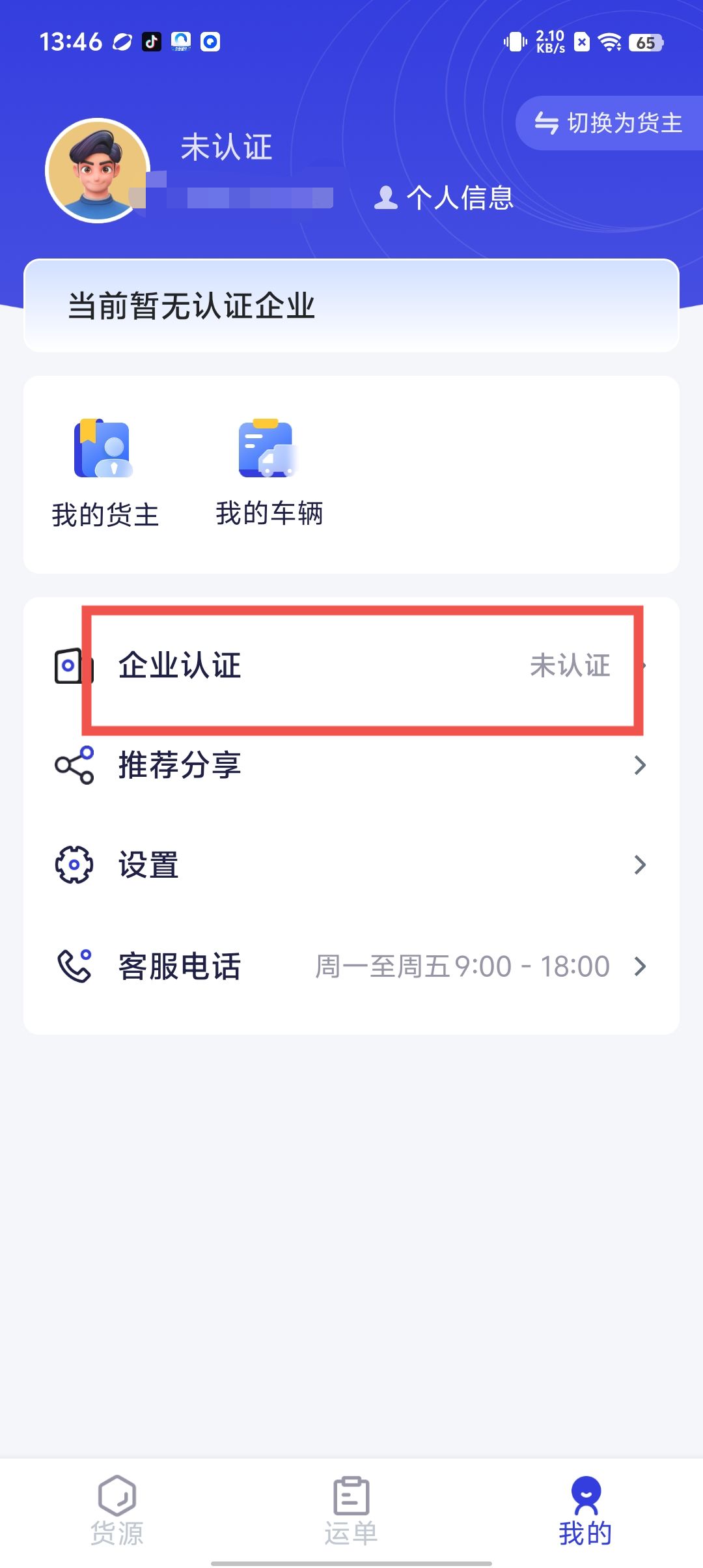The height and width of the screenshot is (1568, 703).
Task: Open 我的车辆 shortcut
Action: point(269,473)
